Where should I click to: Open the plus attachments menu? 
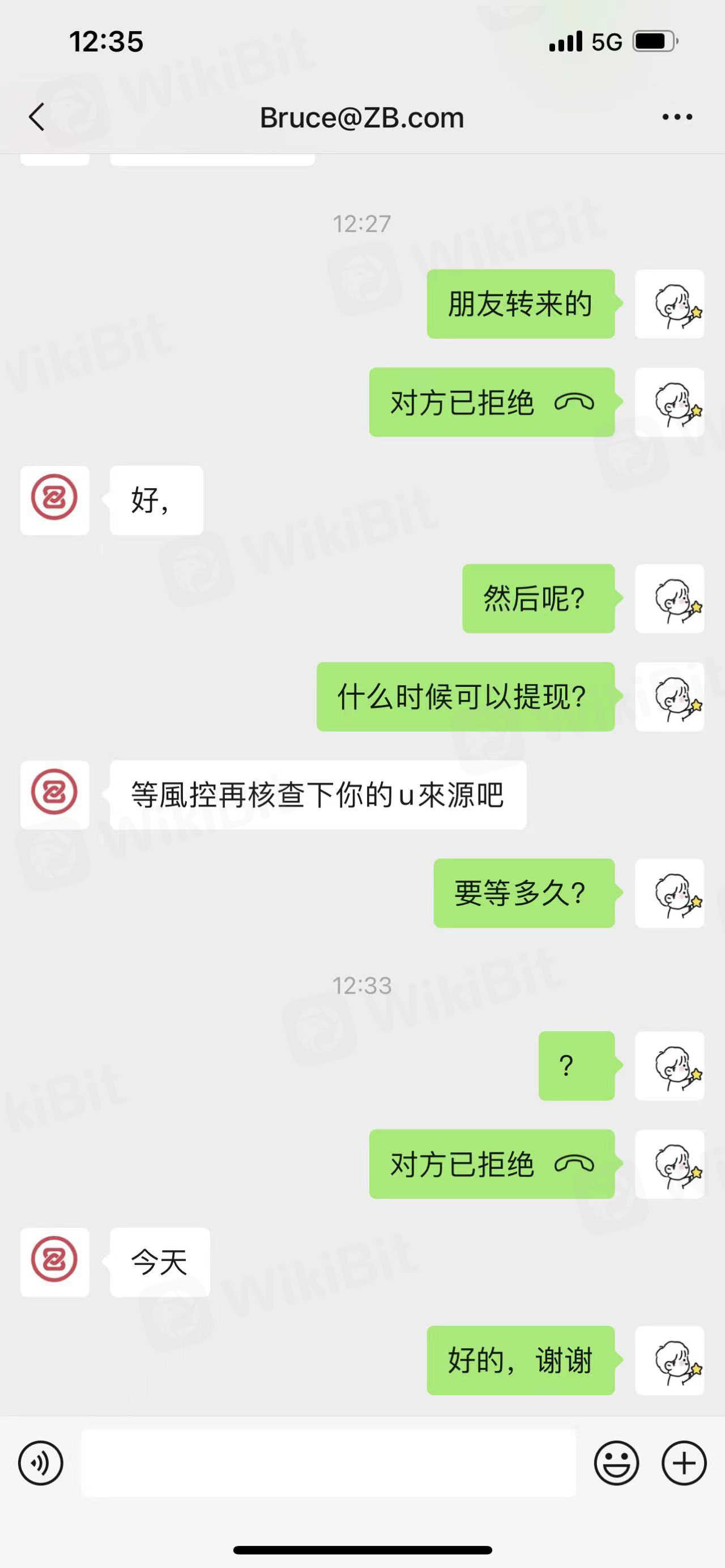click(684, 1463)
